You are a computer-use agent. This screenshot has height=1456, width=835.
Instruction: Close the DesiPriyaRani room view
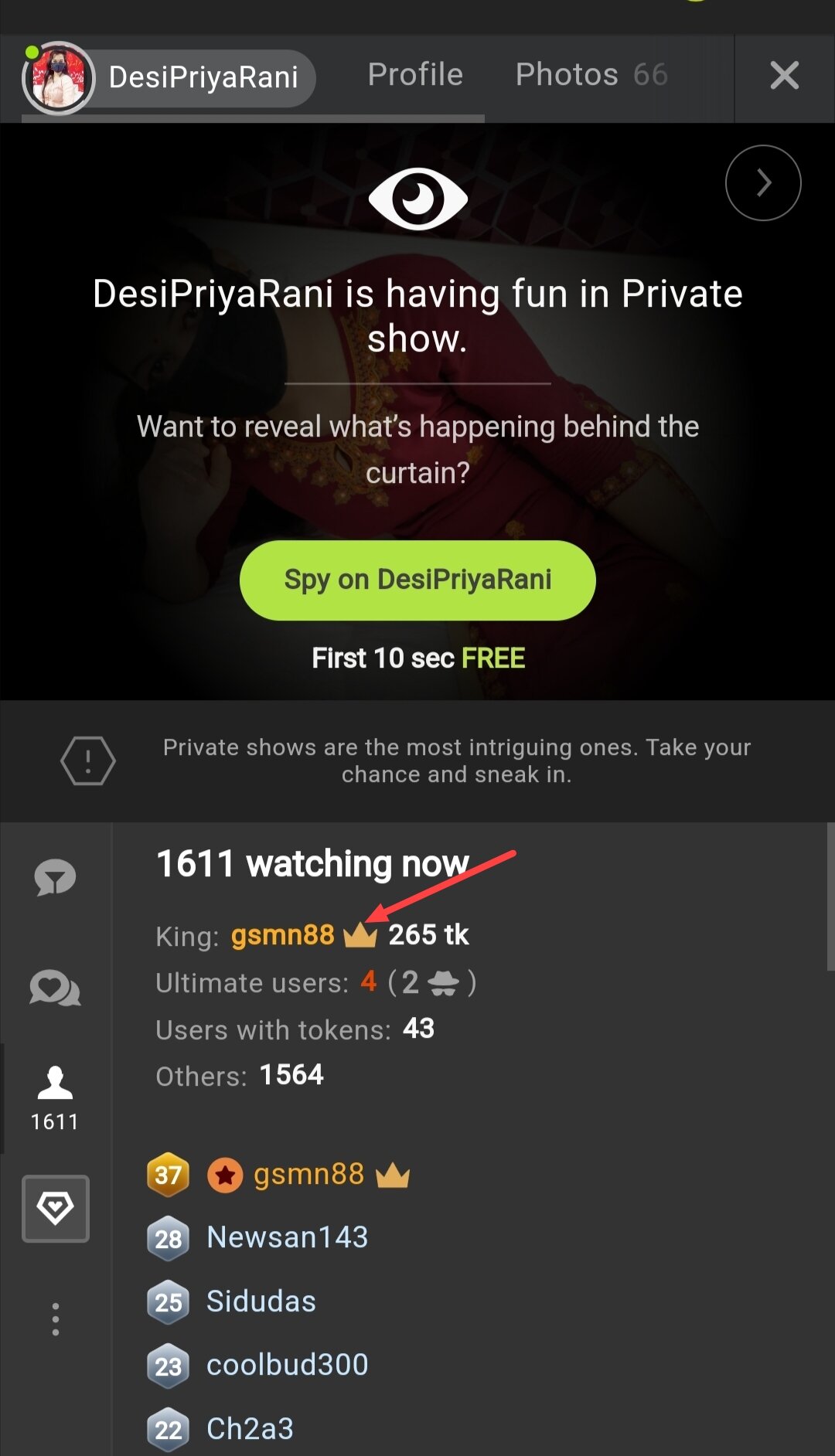click(x=784, y=76)
